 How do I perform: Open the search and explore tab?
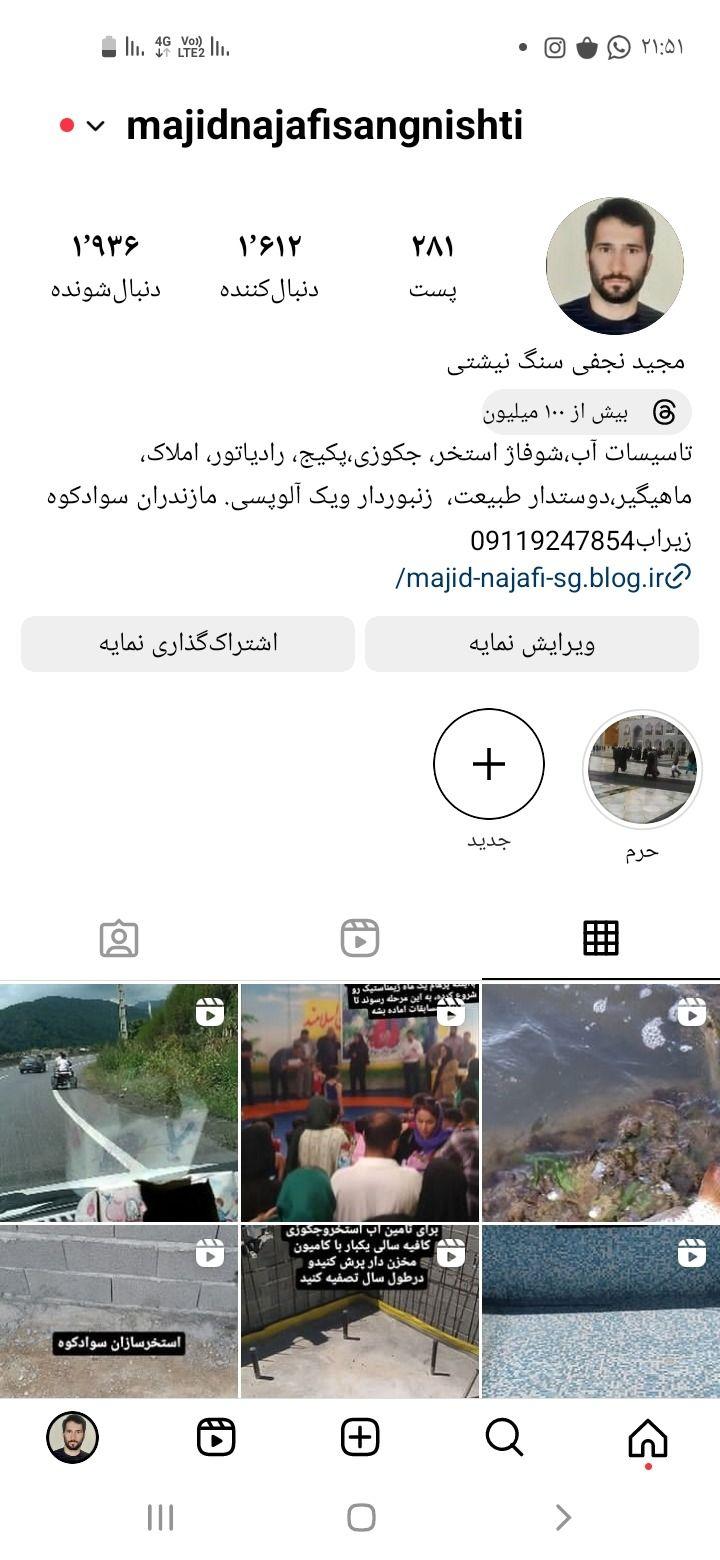[504, 1438]
